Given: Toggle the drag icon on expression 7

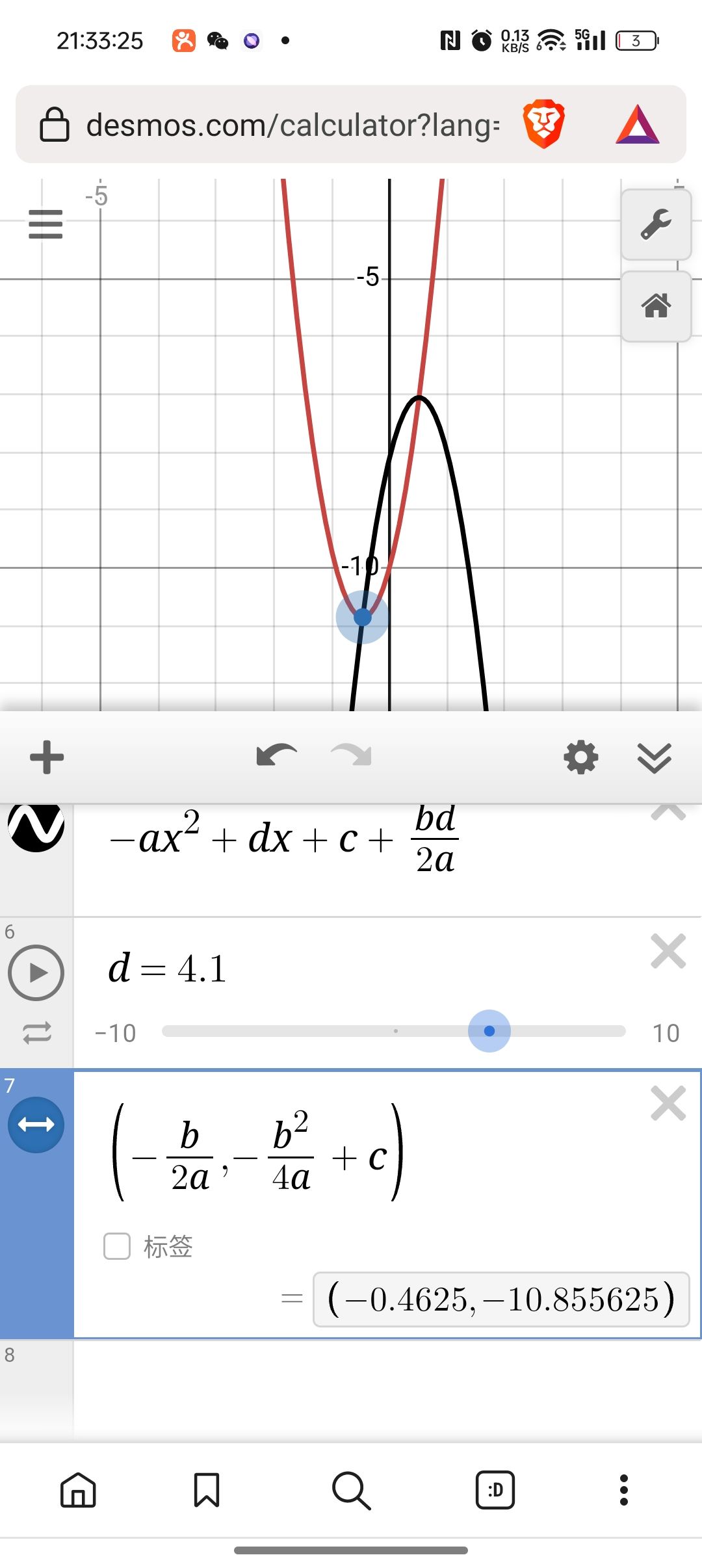Looking at the screenshot, I should tap(36, 1125).
